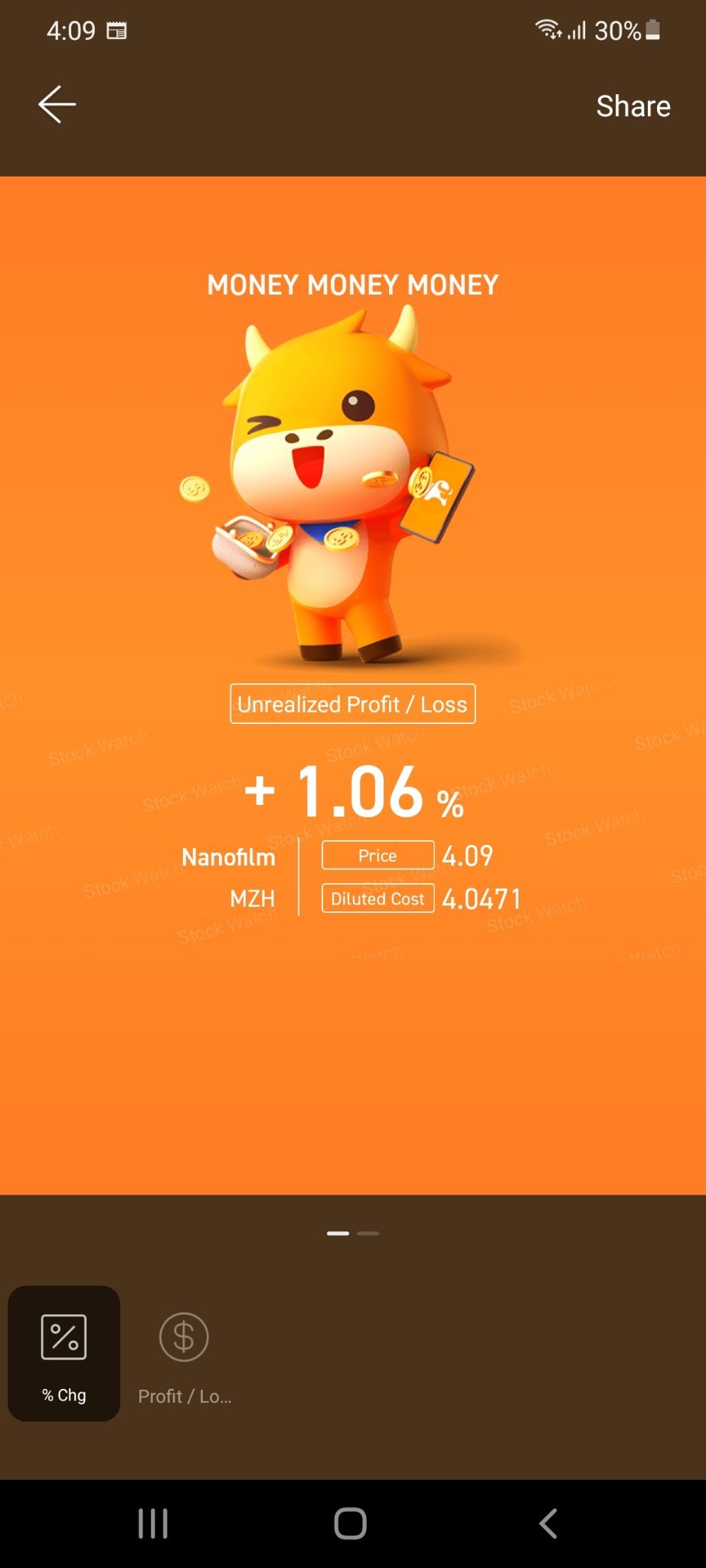
Task: Open recent apps from navigation bar
Action: tap(153, 1523)
